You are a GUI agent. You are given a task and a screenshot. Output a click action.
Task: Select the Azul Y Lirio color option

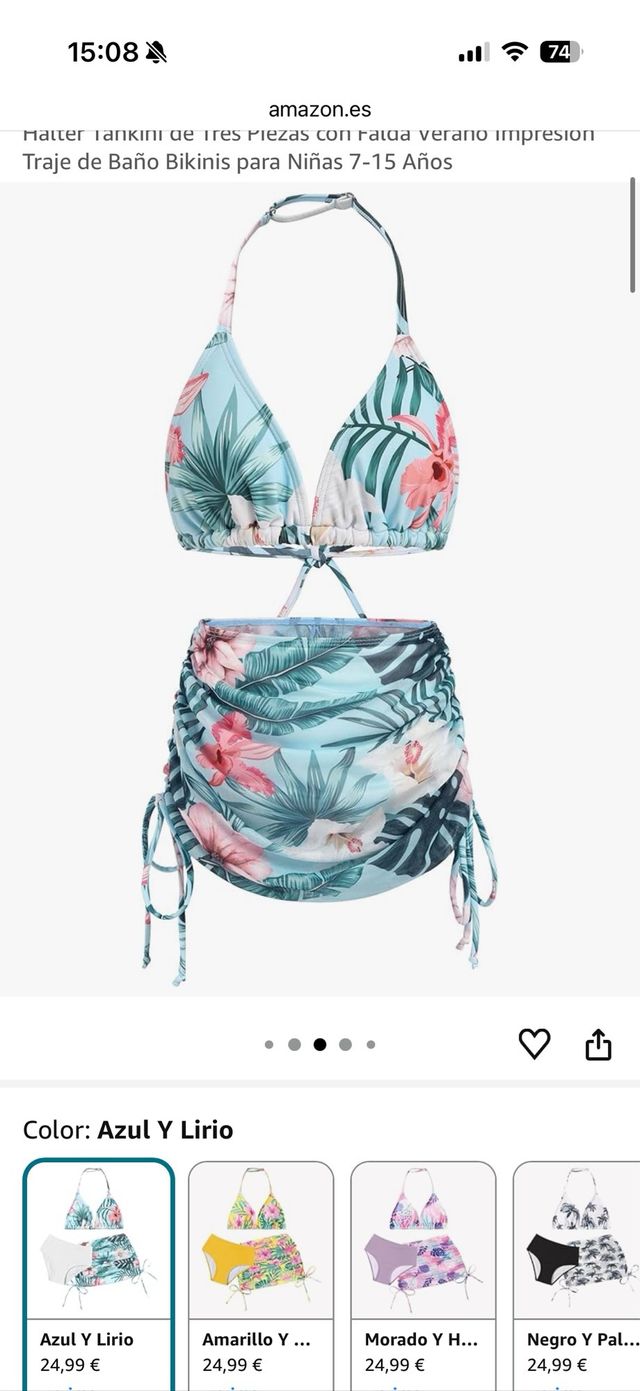[x=99, y=1270]
